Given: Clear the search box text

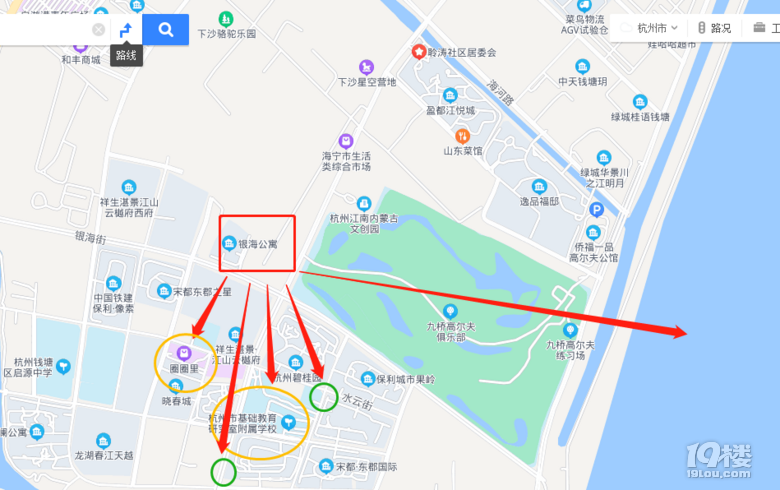Looking at the screenshot, I should coord(98,29).
